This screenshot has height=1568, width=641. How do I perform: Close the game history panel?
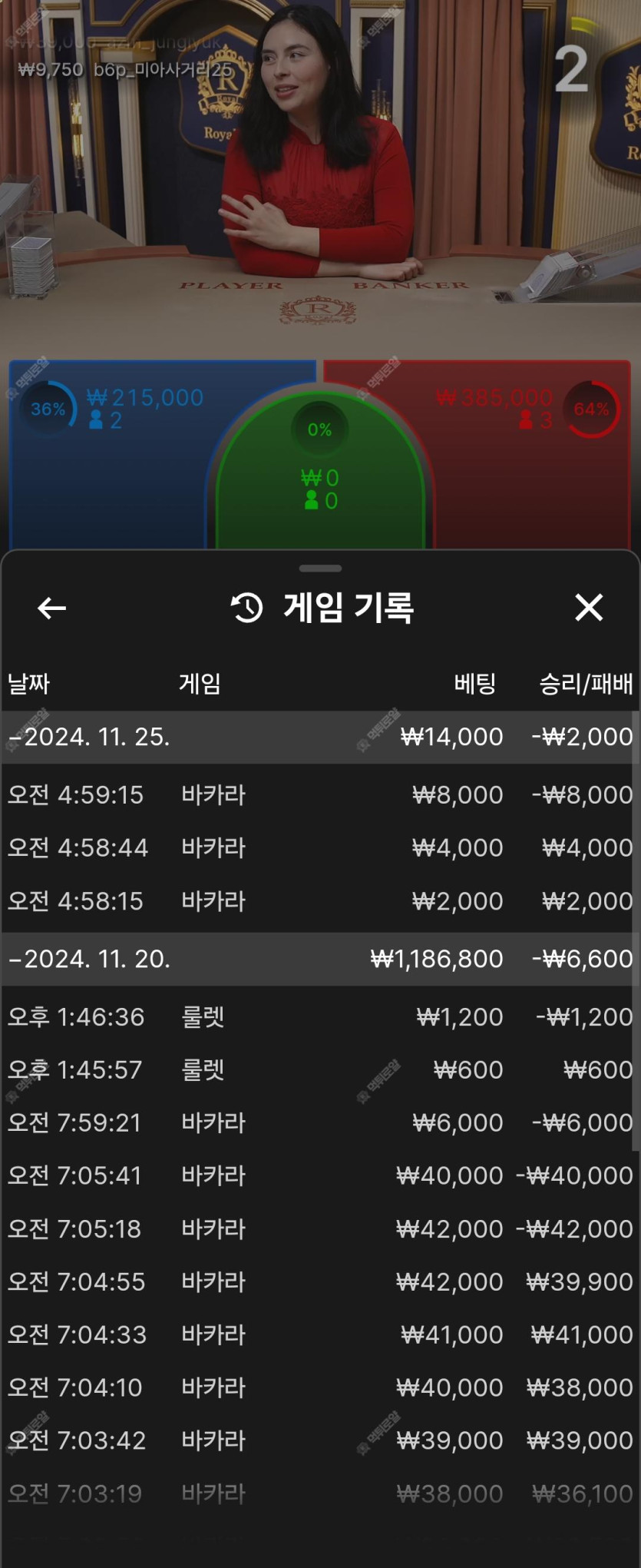pos(589,608)
